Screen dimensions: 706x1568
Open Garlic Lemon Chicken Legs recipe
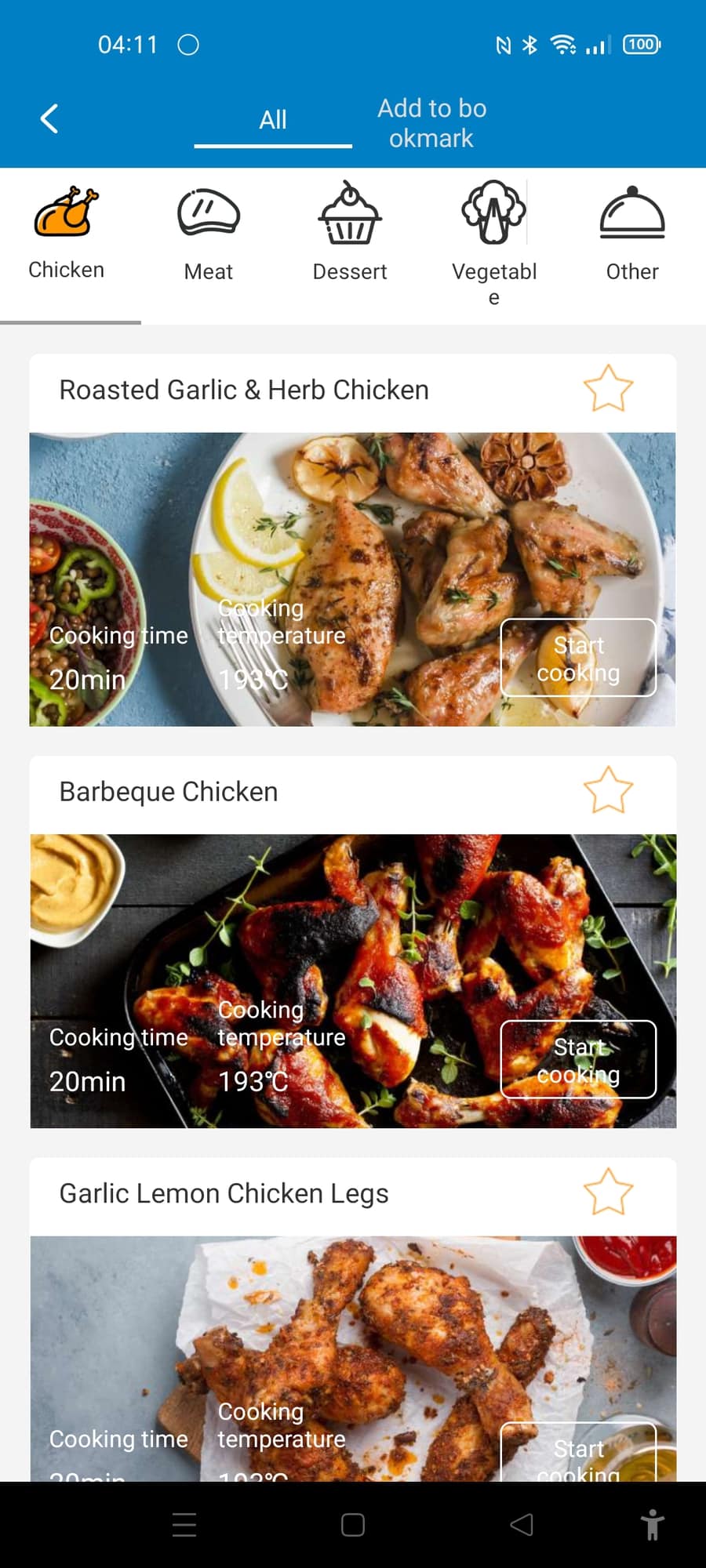[224, 1194]
